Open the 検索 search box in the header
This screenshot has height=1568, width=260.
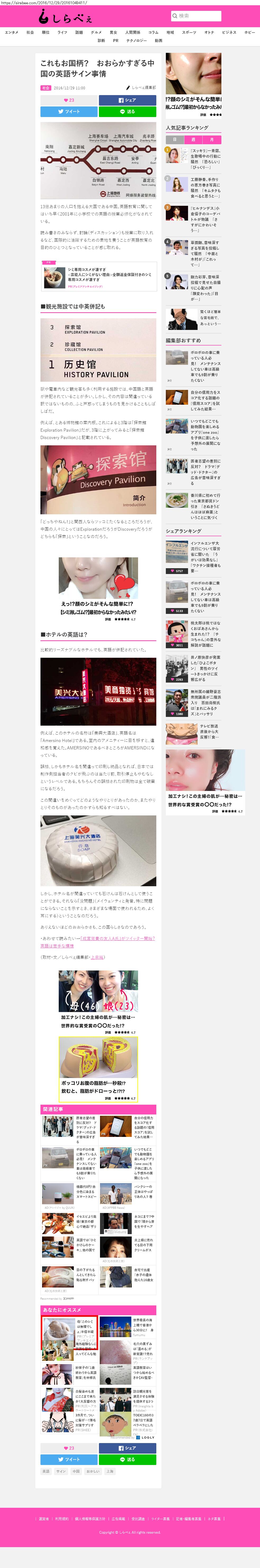pyautogui.click(x=195, y=16)
